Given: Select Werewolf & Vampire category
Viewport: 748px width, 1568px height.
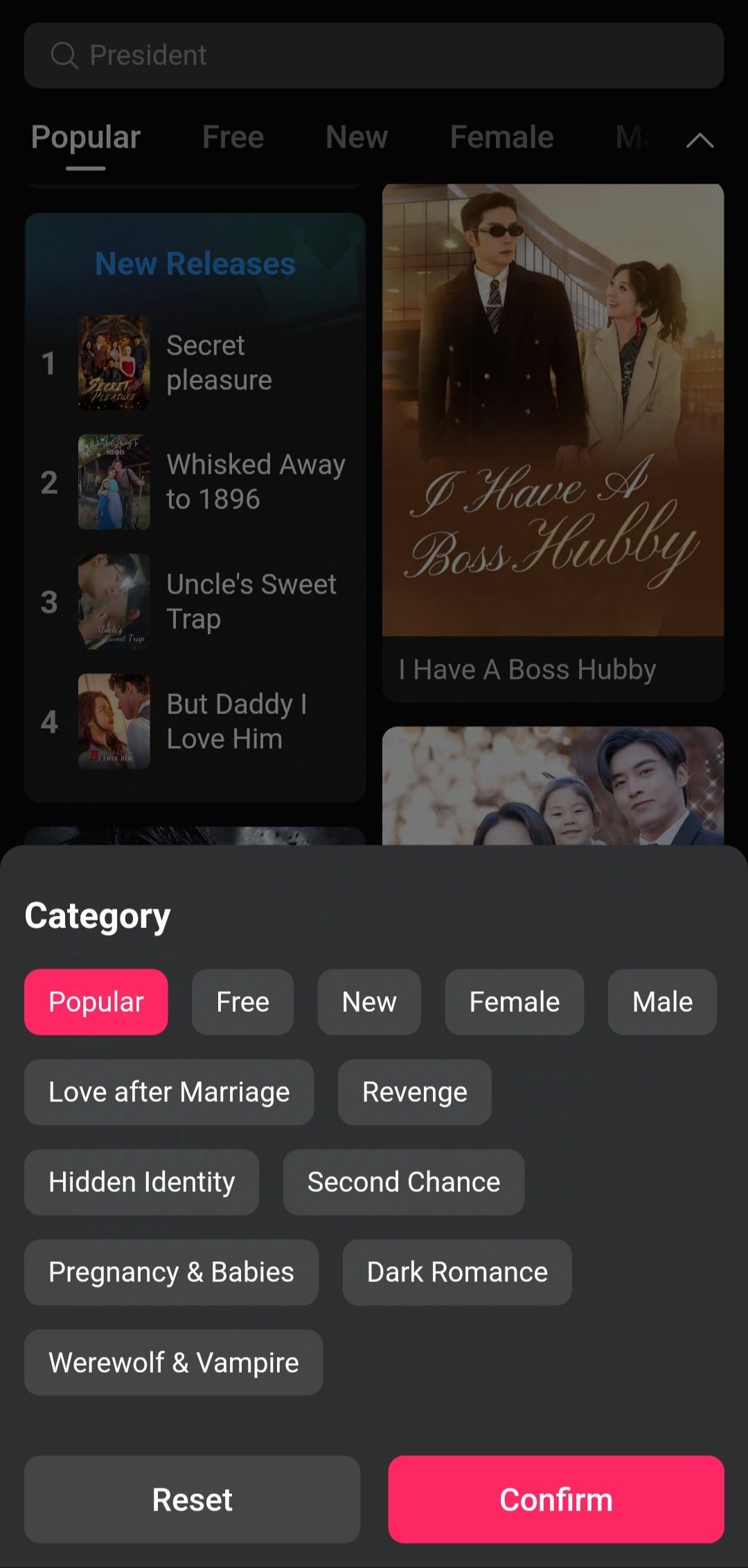Looking at the screenshot, I should (173, 1362).
